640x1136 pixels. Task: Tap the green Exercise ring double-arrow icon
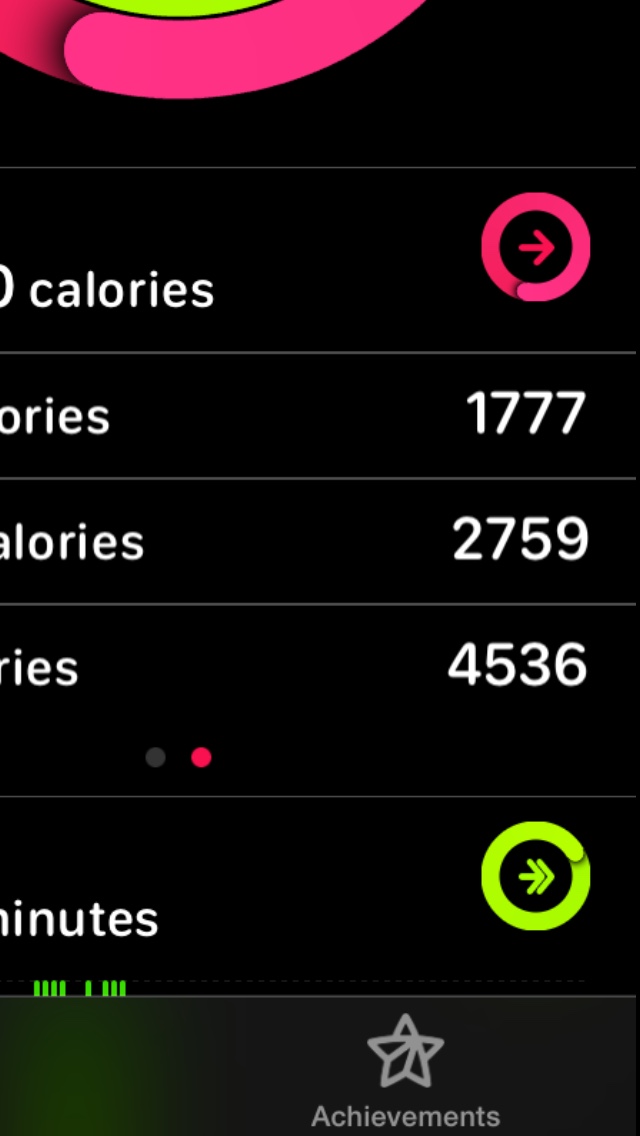click(x=536, y=876)
